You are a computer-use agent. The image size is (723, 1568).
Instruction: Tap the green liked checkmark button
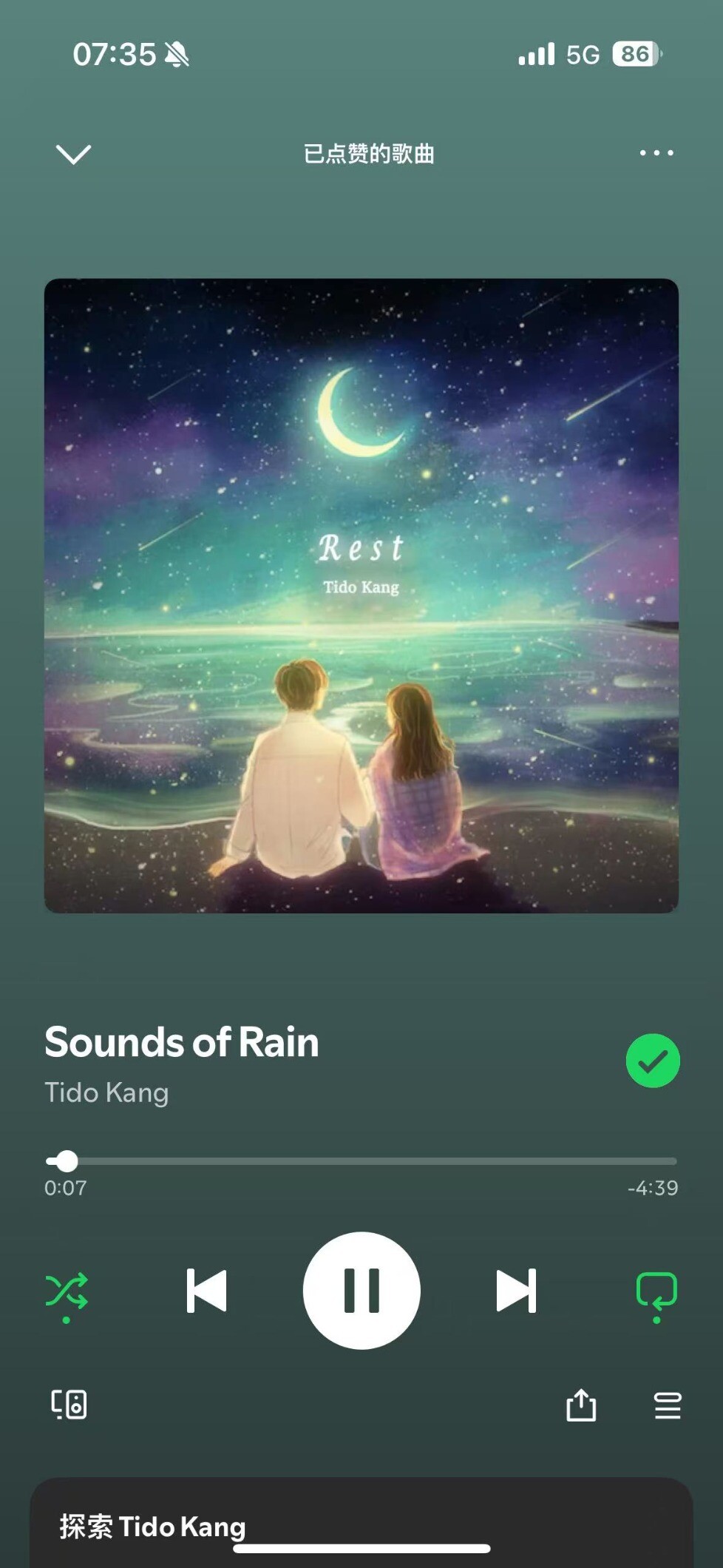(653, 1061)
